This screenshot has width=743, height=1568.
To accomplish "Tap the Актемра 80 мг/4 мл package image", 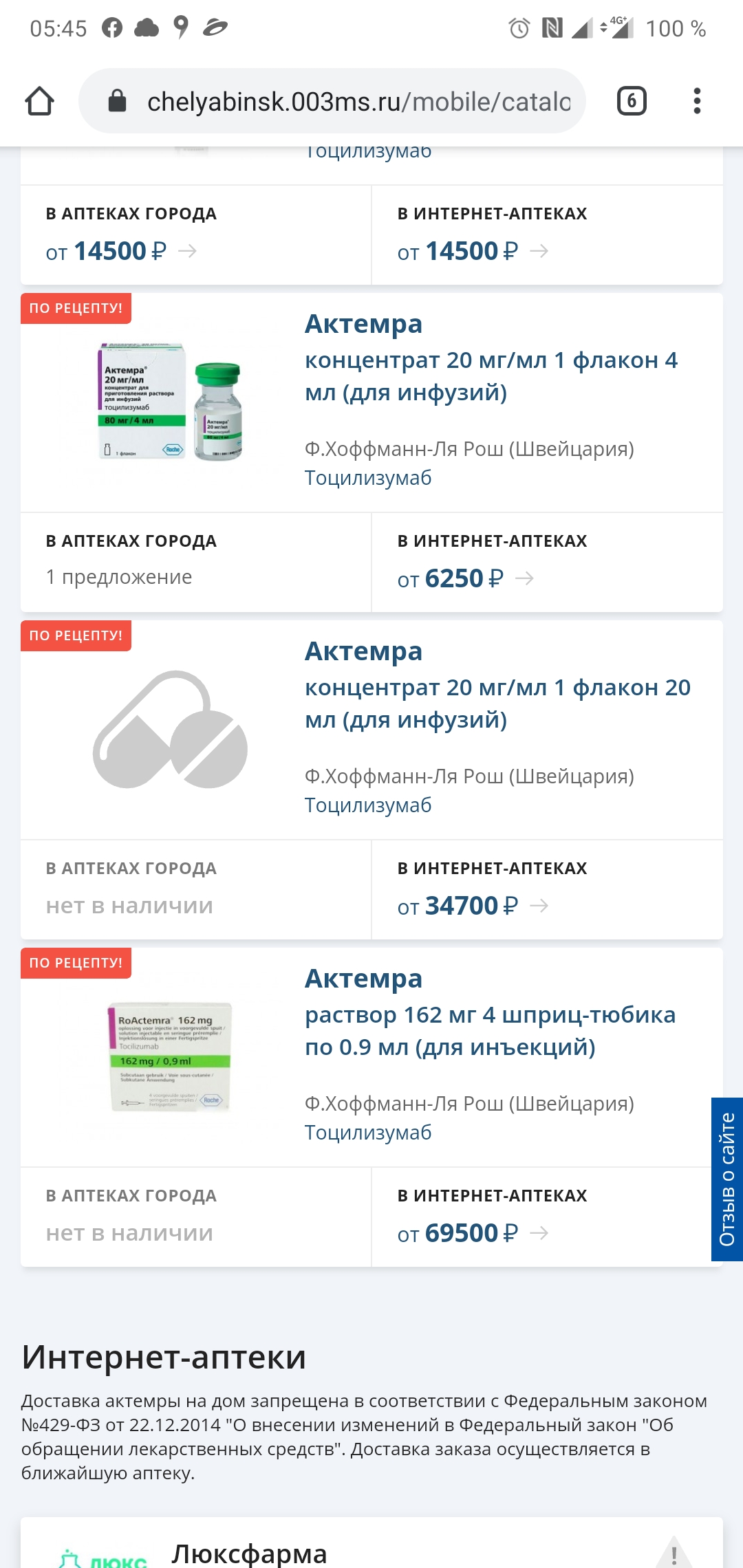I will point(170,402).
